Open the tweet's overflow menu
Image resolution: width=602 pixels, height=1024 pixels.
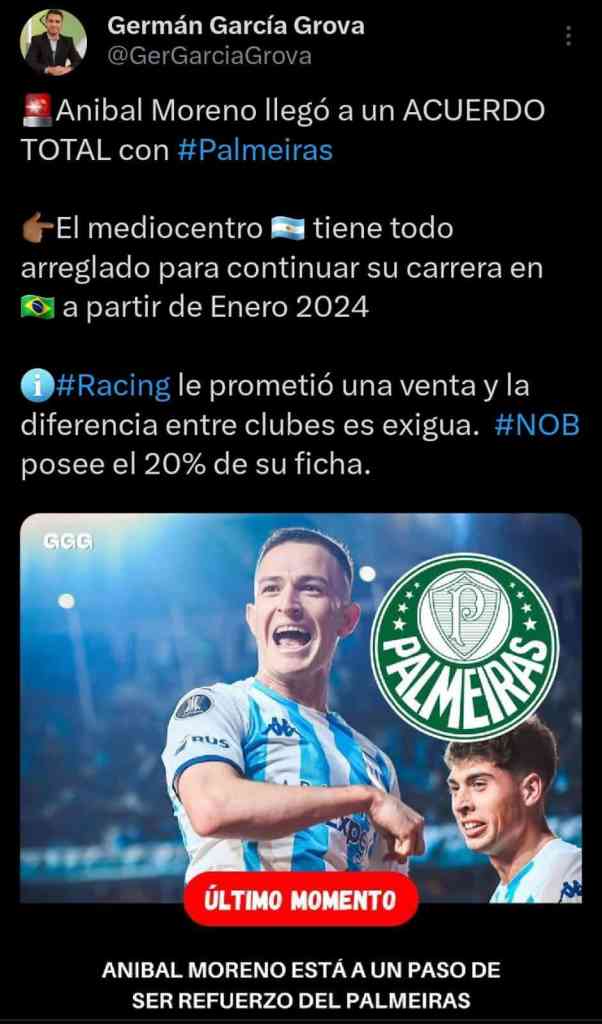click(x=568, y=37)
